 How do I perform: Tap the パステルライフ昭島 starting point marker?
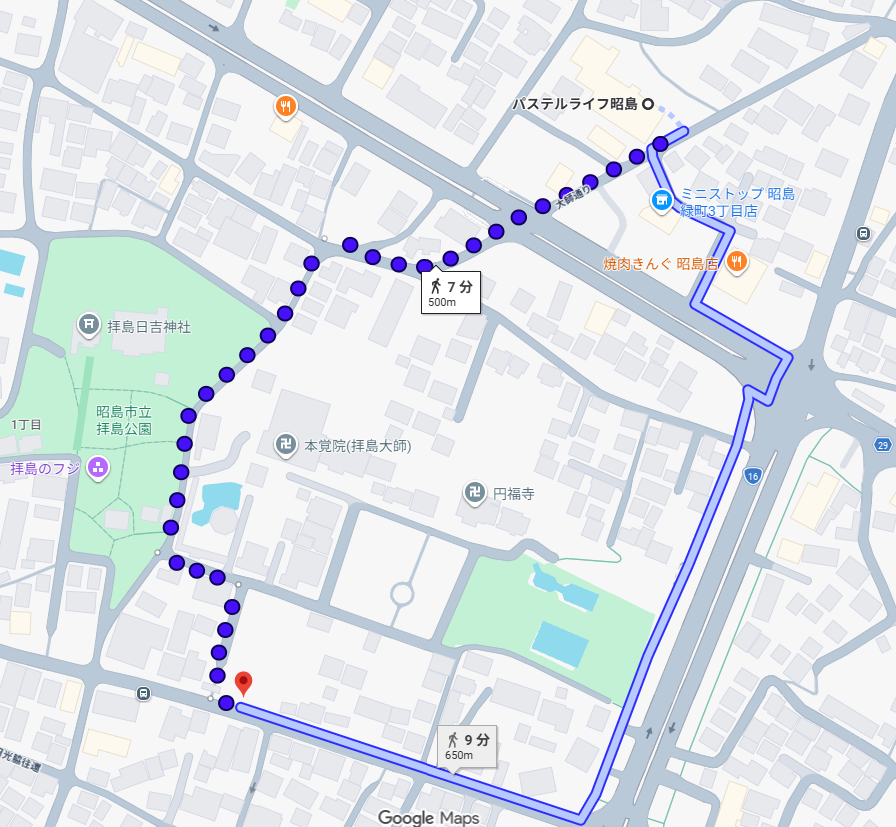coord(647,104)
